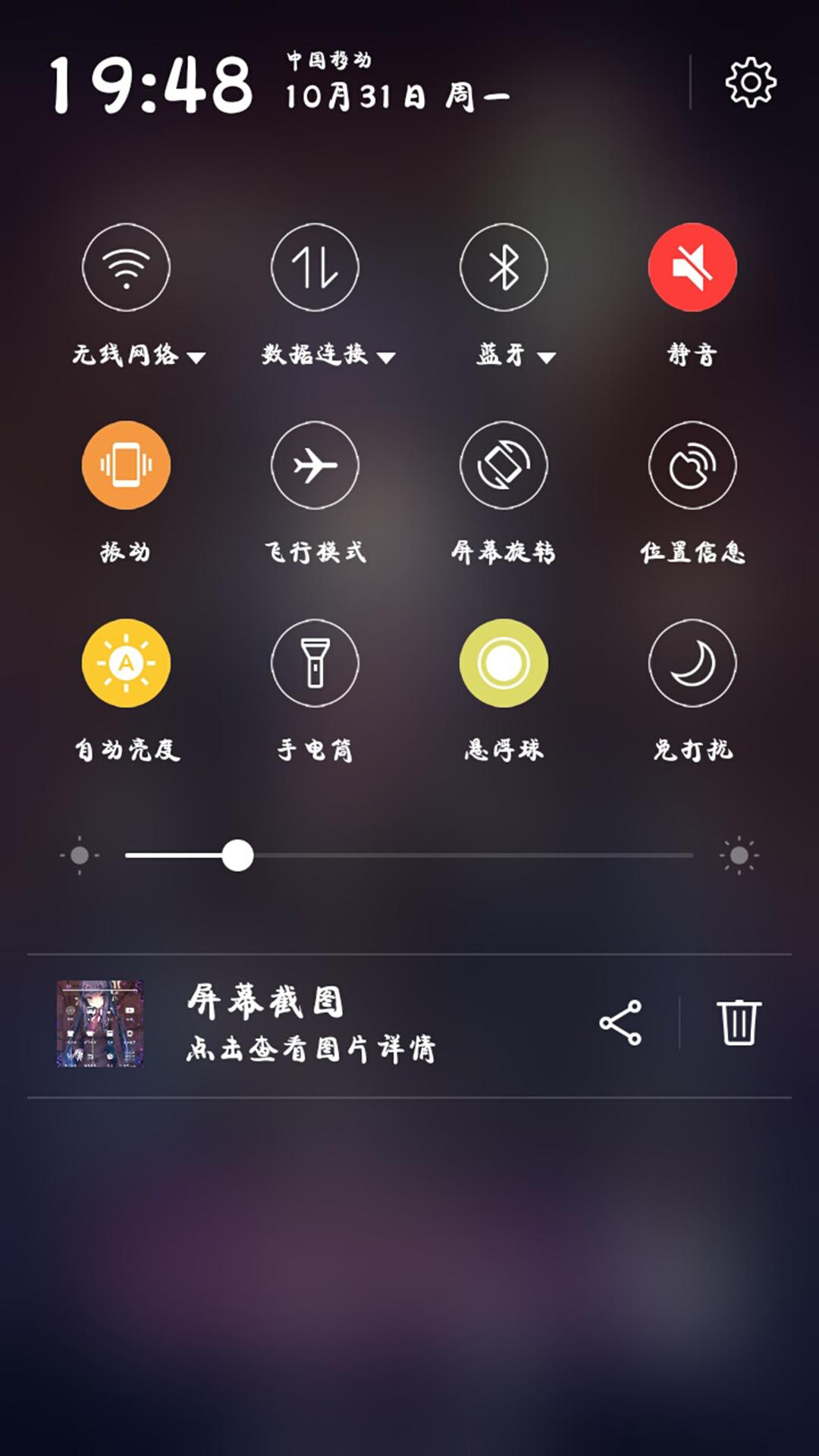Disable the 静音 mute mode
This screenshot has width=819, height=1456.
(x=692, y=267)
